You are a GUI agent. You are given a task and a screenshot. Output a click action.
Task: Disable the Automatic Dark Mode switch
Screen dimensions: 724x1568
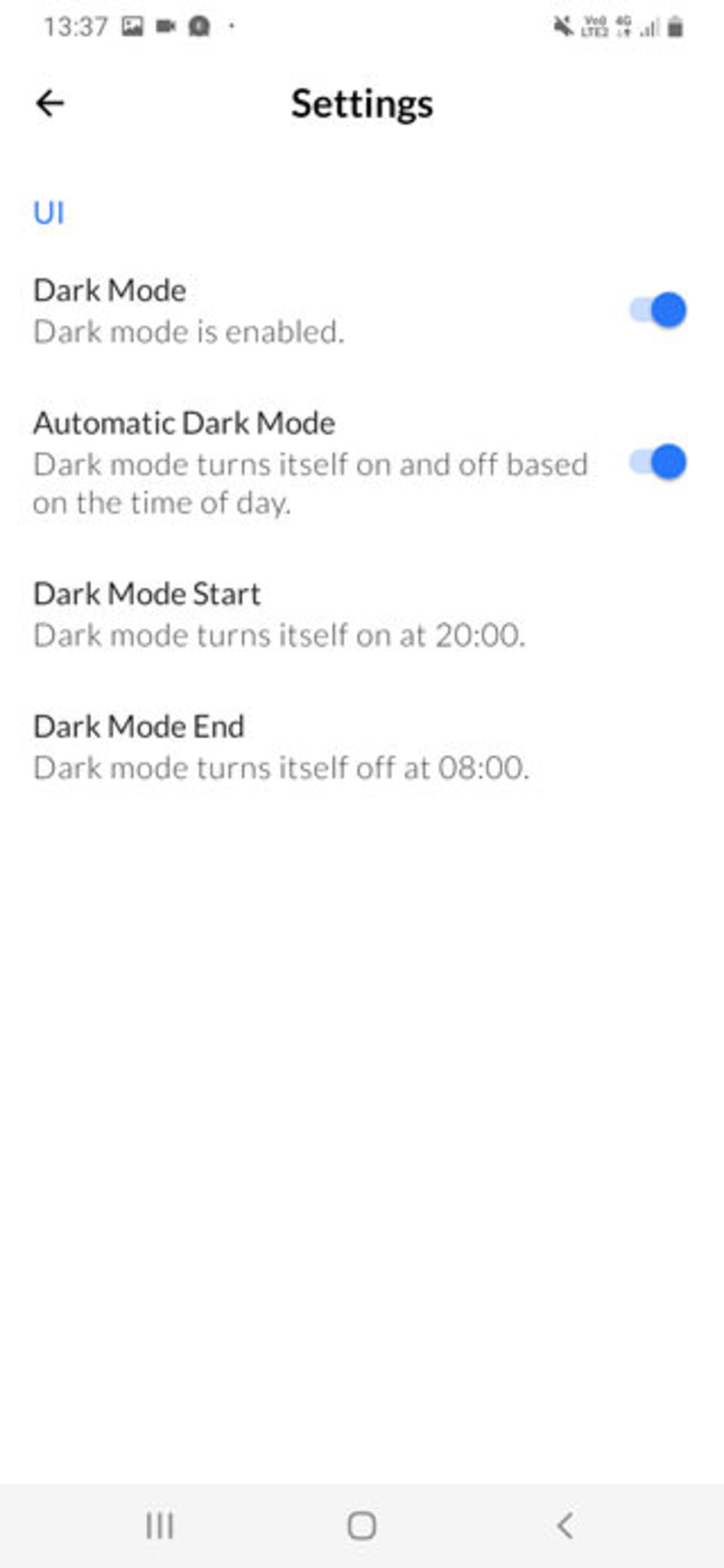pos(658,462)
